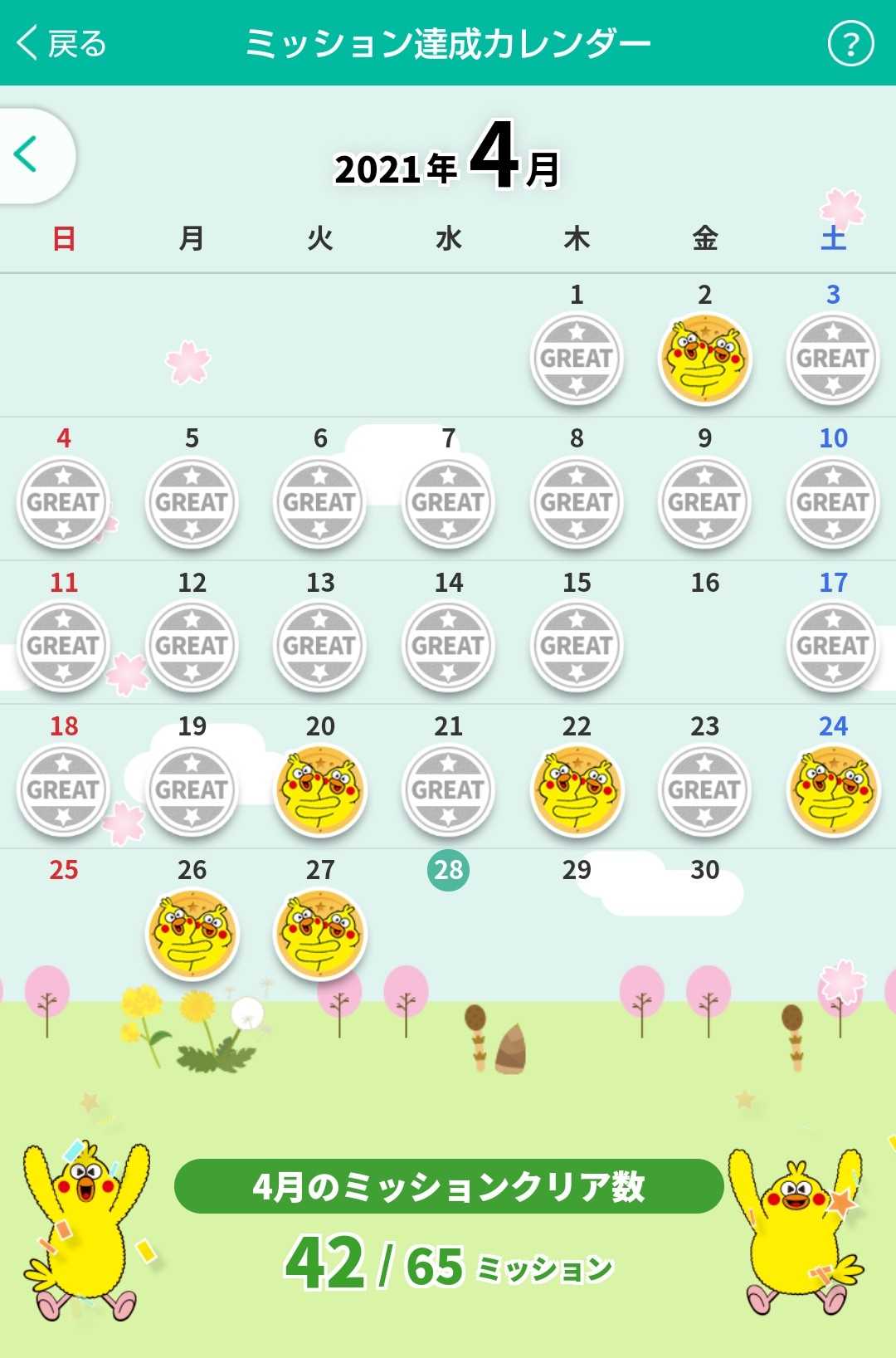Go back using 戻る button
The height and width of the screenshot is (1358, 896).
(x=62, y=43)
